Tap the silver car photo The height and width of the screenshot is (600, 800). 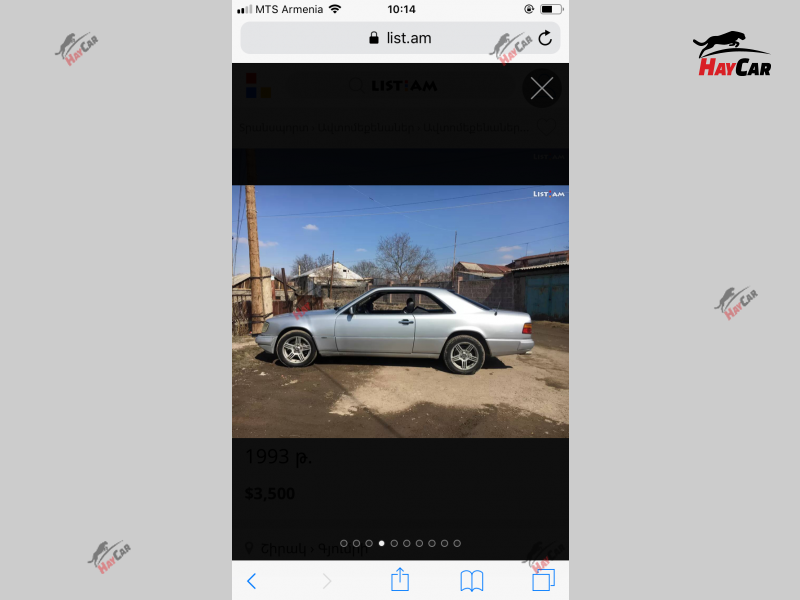[400, 311]
